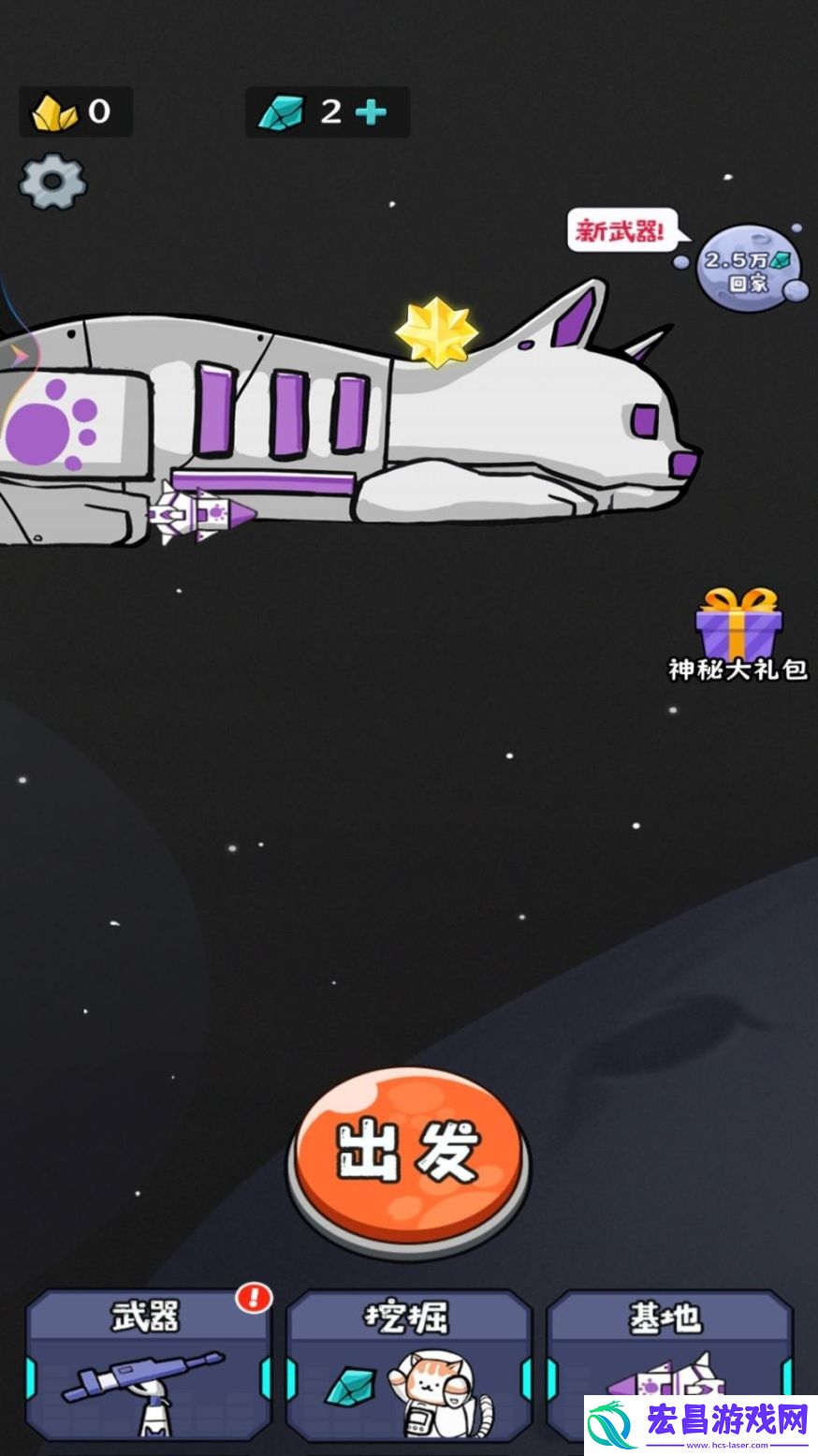Open the 挖掘 mining tab

click(408, 1364)
